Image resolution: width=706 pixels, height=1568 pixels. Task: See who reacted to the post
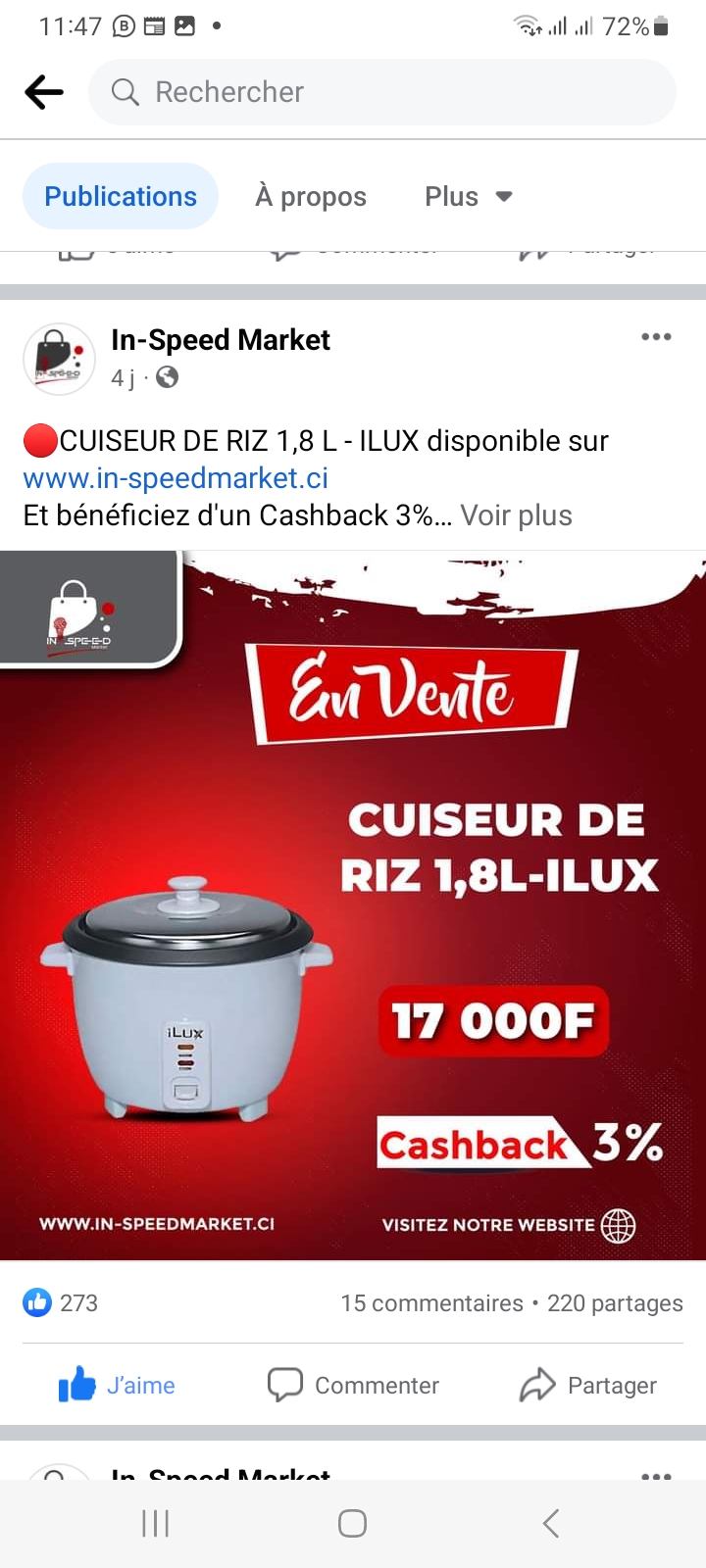pyautogui.click(x=61, y=1303)
